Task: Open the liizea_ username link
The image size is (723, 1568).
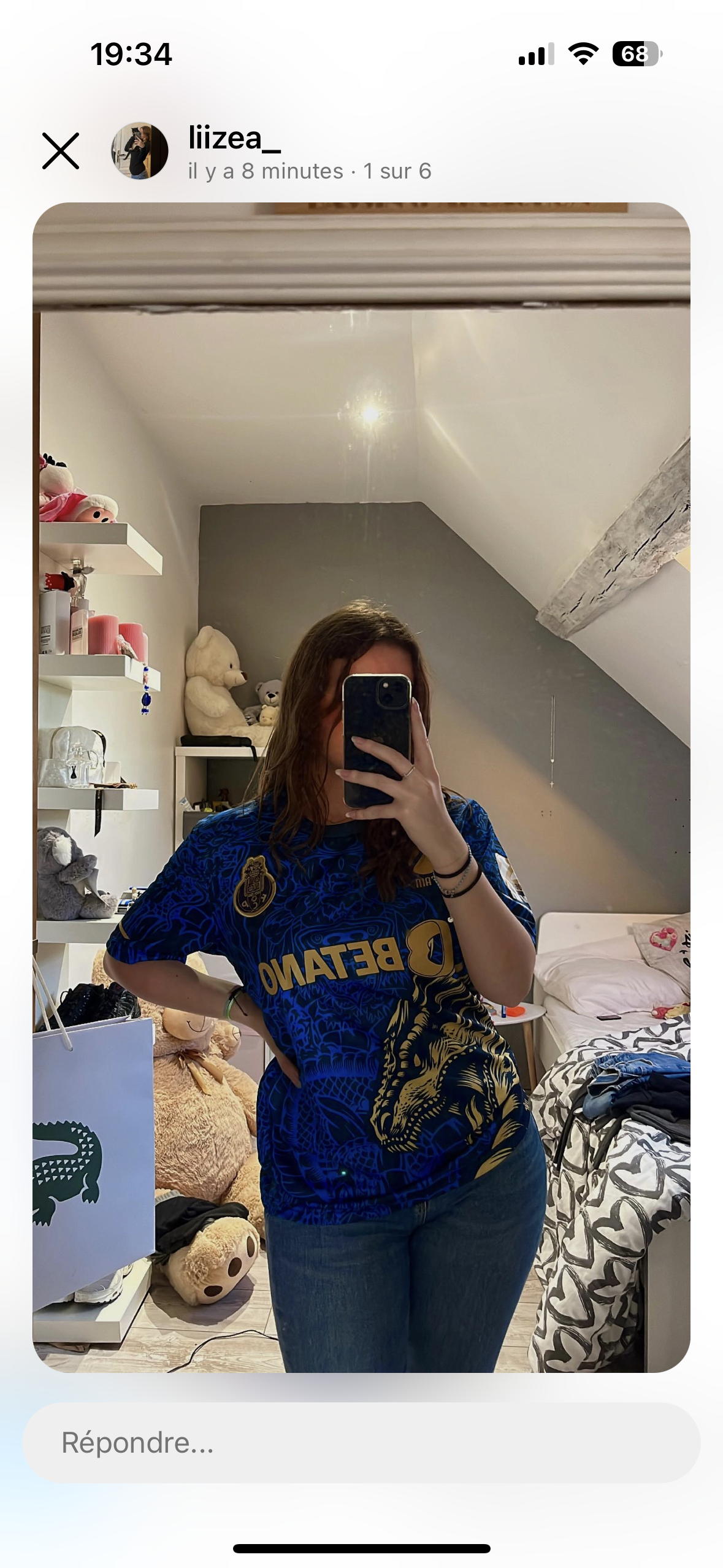Action: tap(234, 137)
